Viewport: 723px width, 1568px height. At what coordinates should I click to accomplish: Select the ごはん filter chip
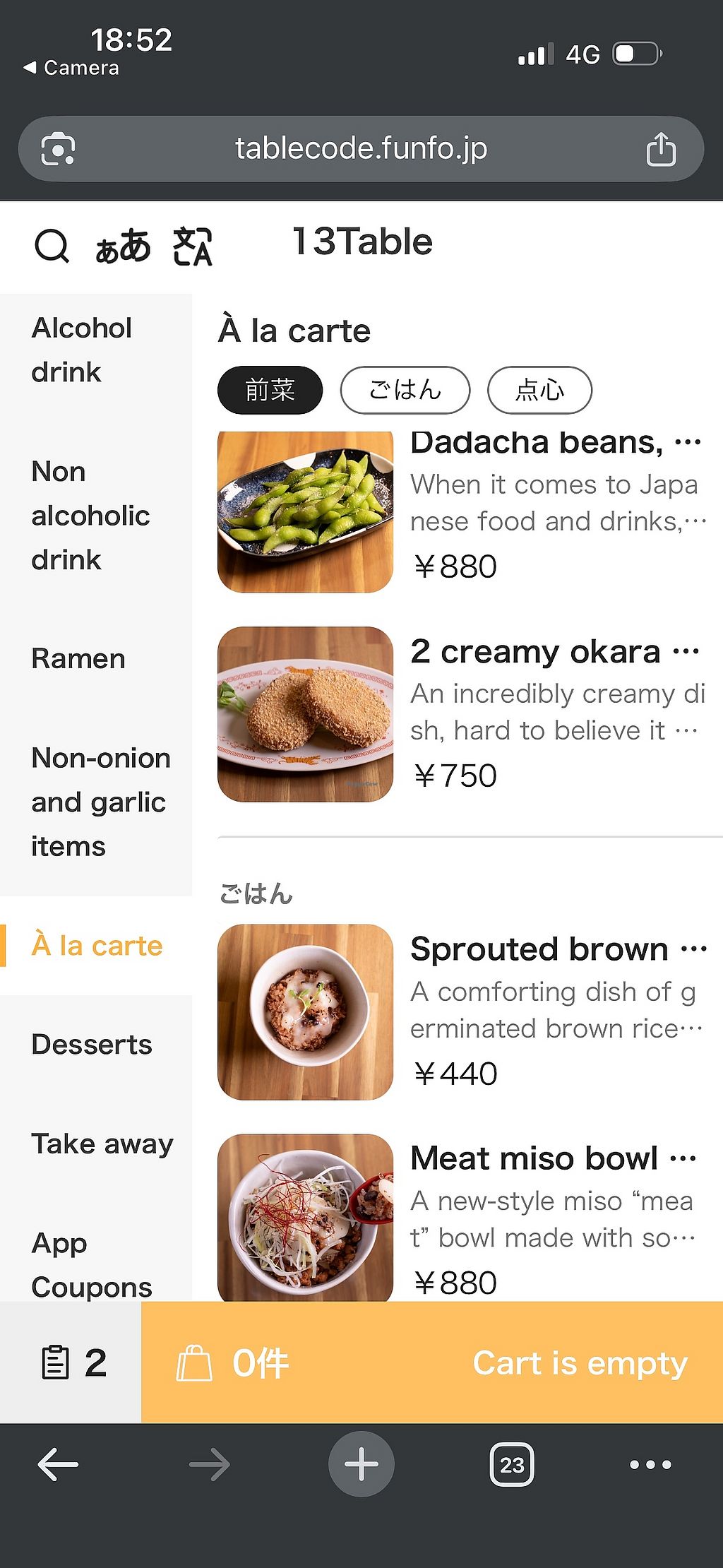405,390
